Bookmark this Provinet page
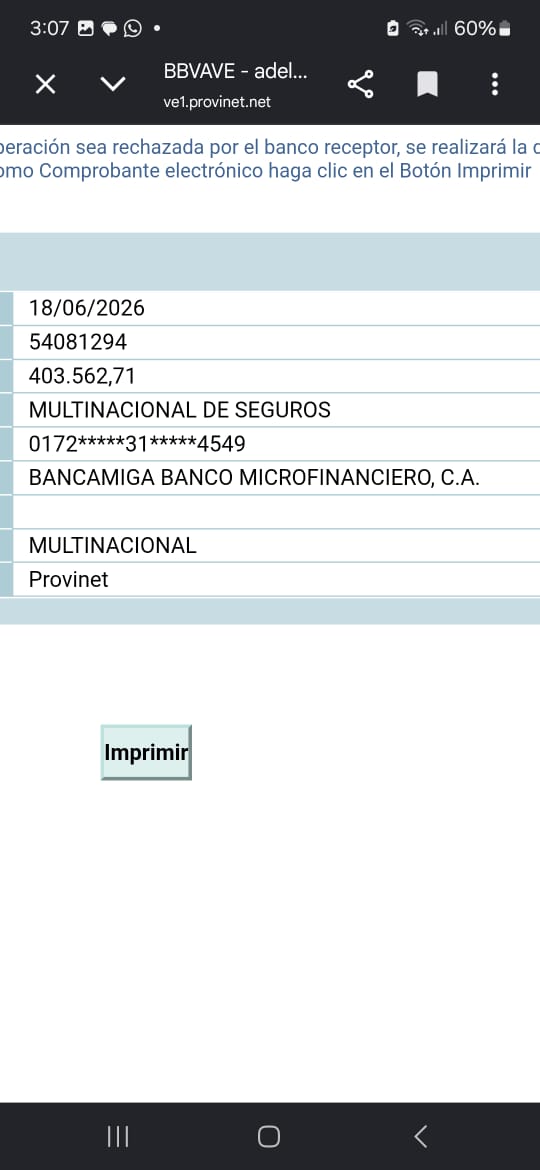540x1170 pixels. [x=427, y=84]
